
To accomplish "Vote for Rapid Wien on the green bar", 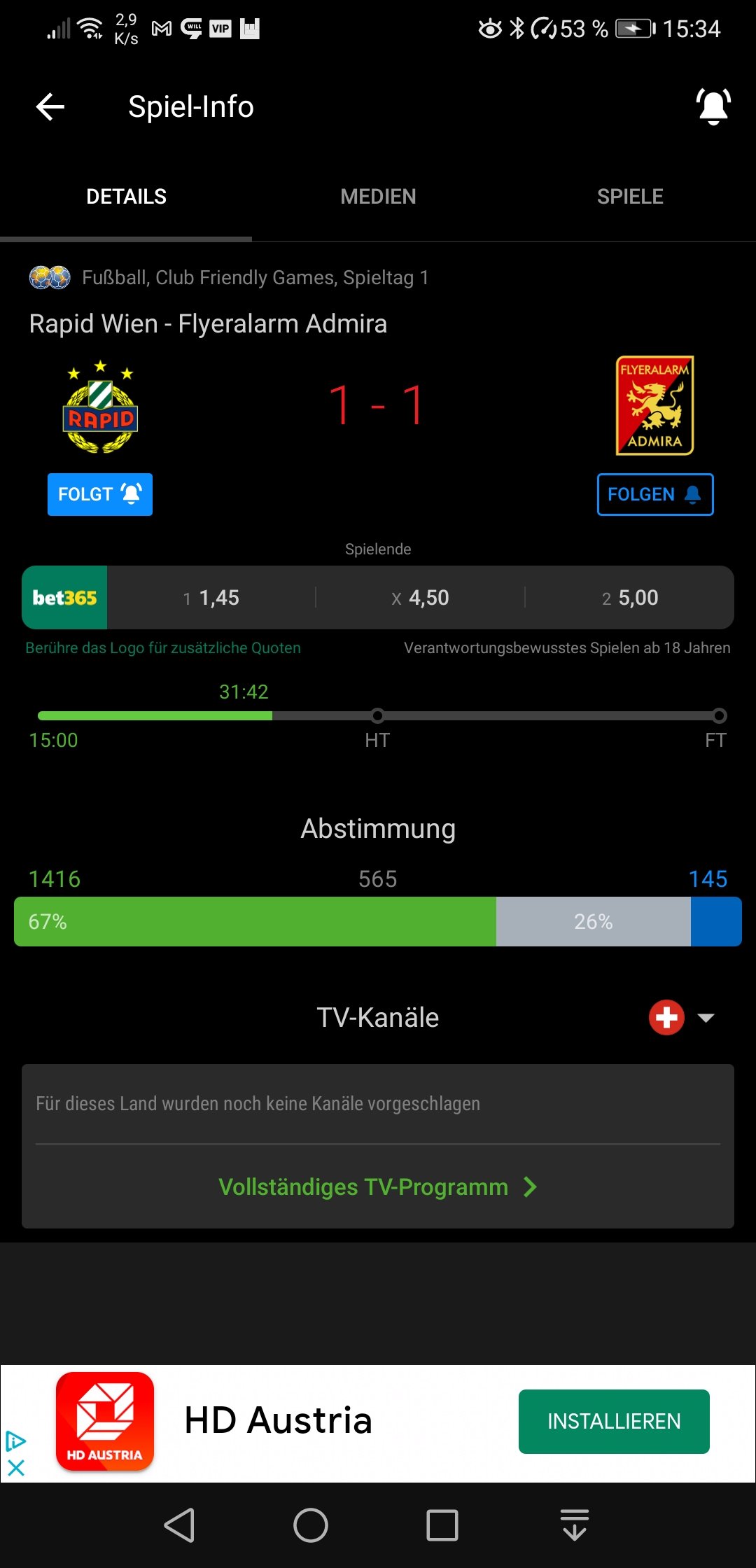I will (x=255, y=921).
